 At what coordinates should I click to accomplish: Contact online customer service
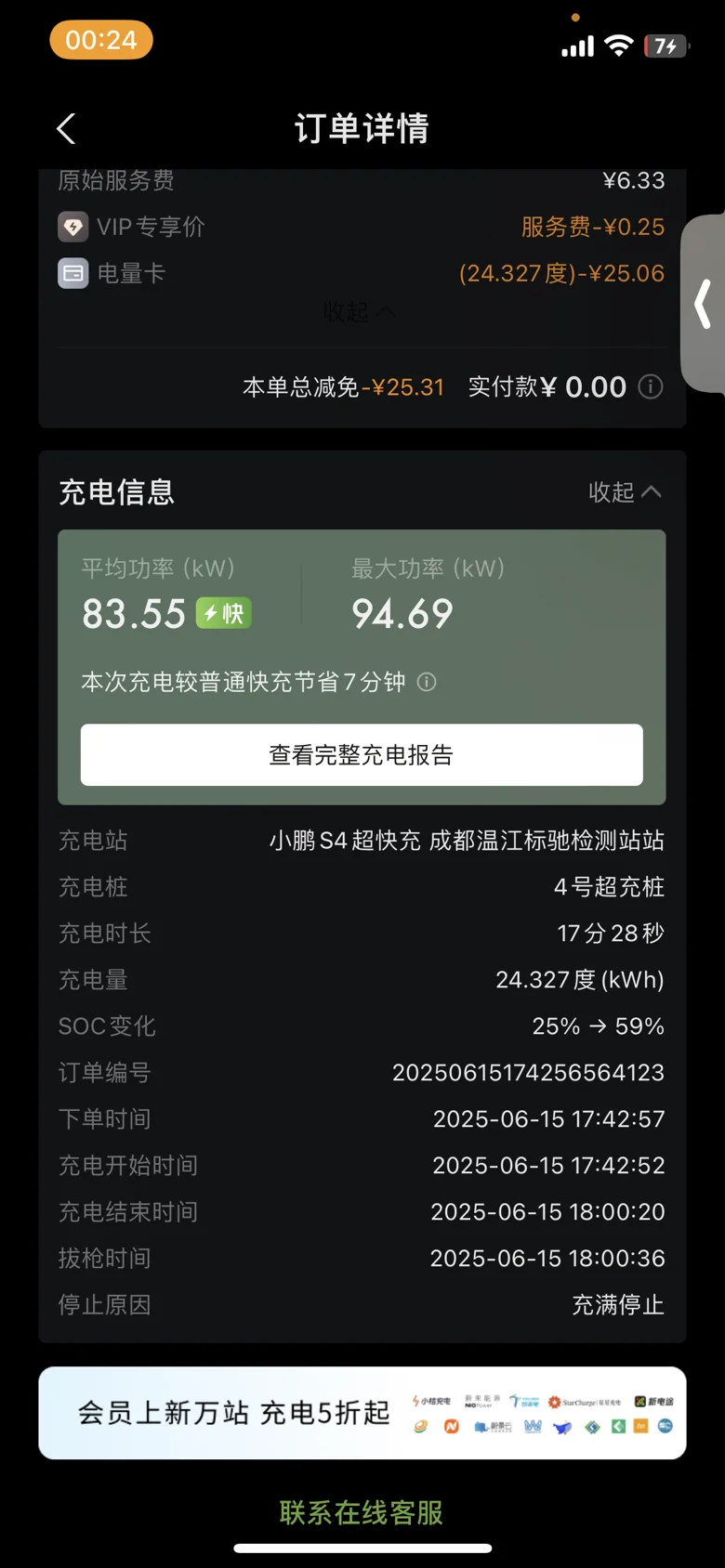tap(362, 1512)
